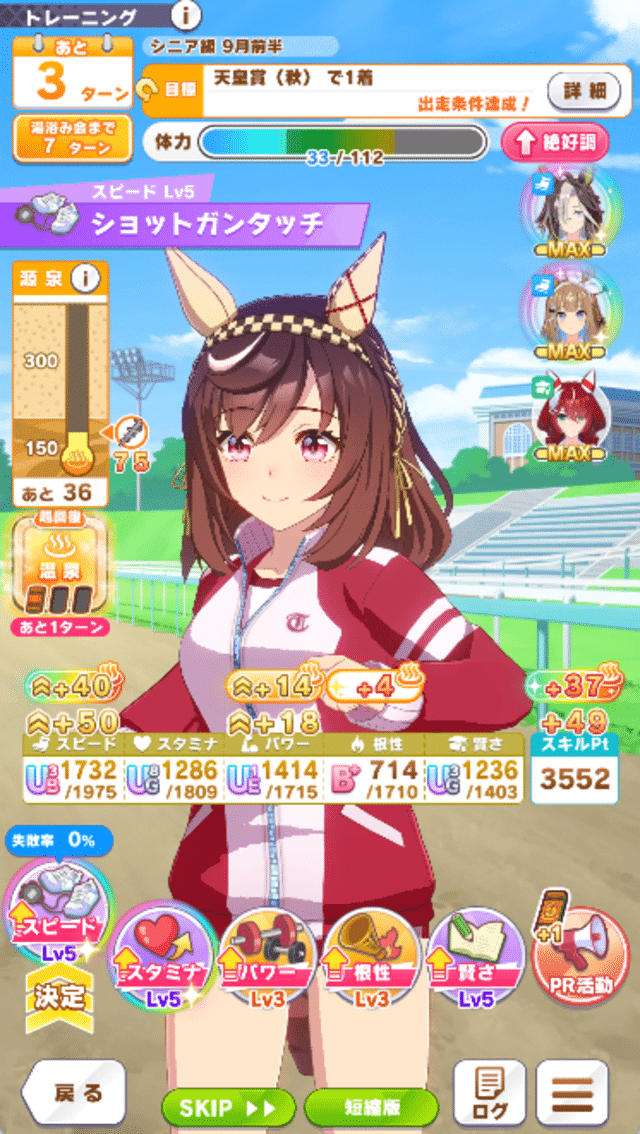Start the PR活動 activity
The image size is (640, 1134).
(x=580, y=956)
